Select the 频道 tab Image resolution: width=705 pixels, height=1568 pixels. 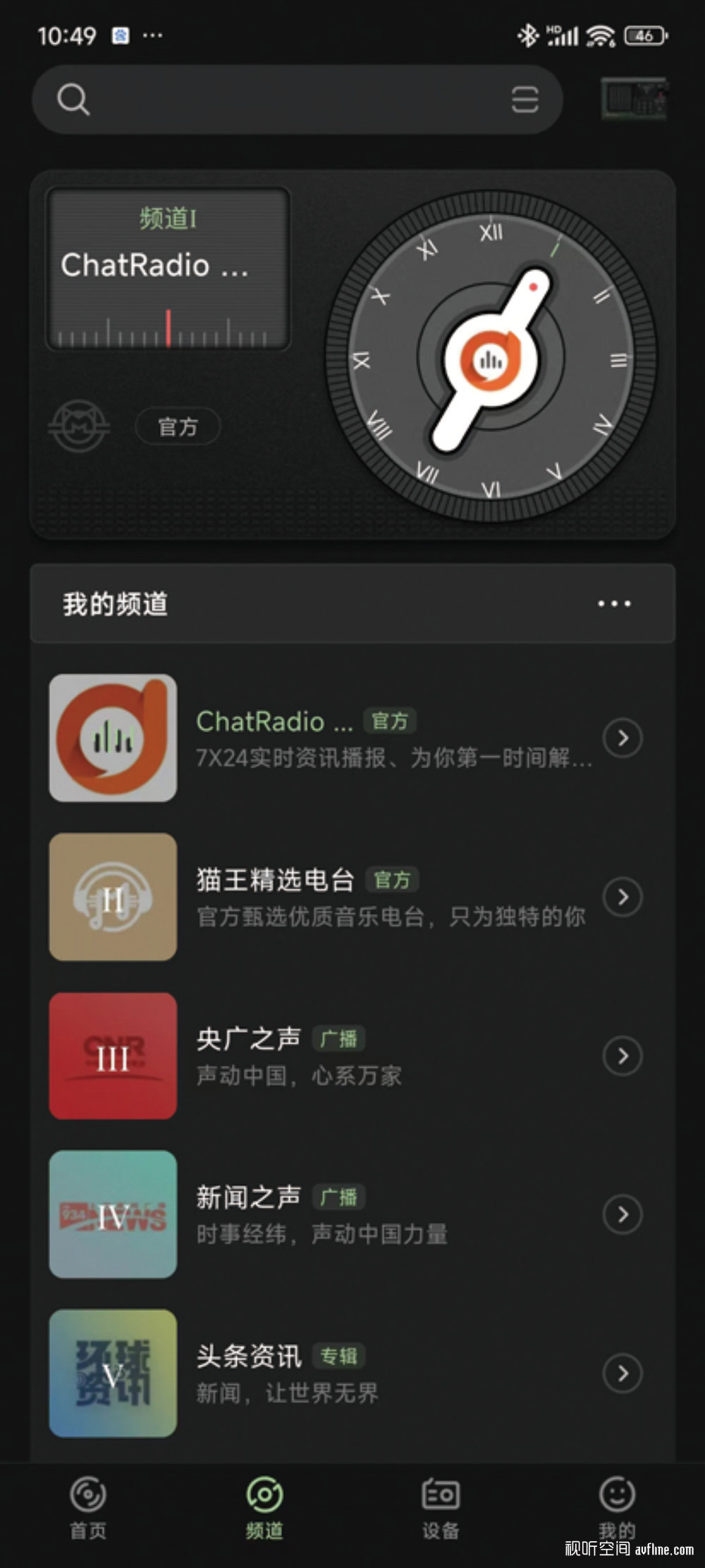[x=264, y=1507]
